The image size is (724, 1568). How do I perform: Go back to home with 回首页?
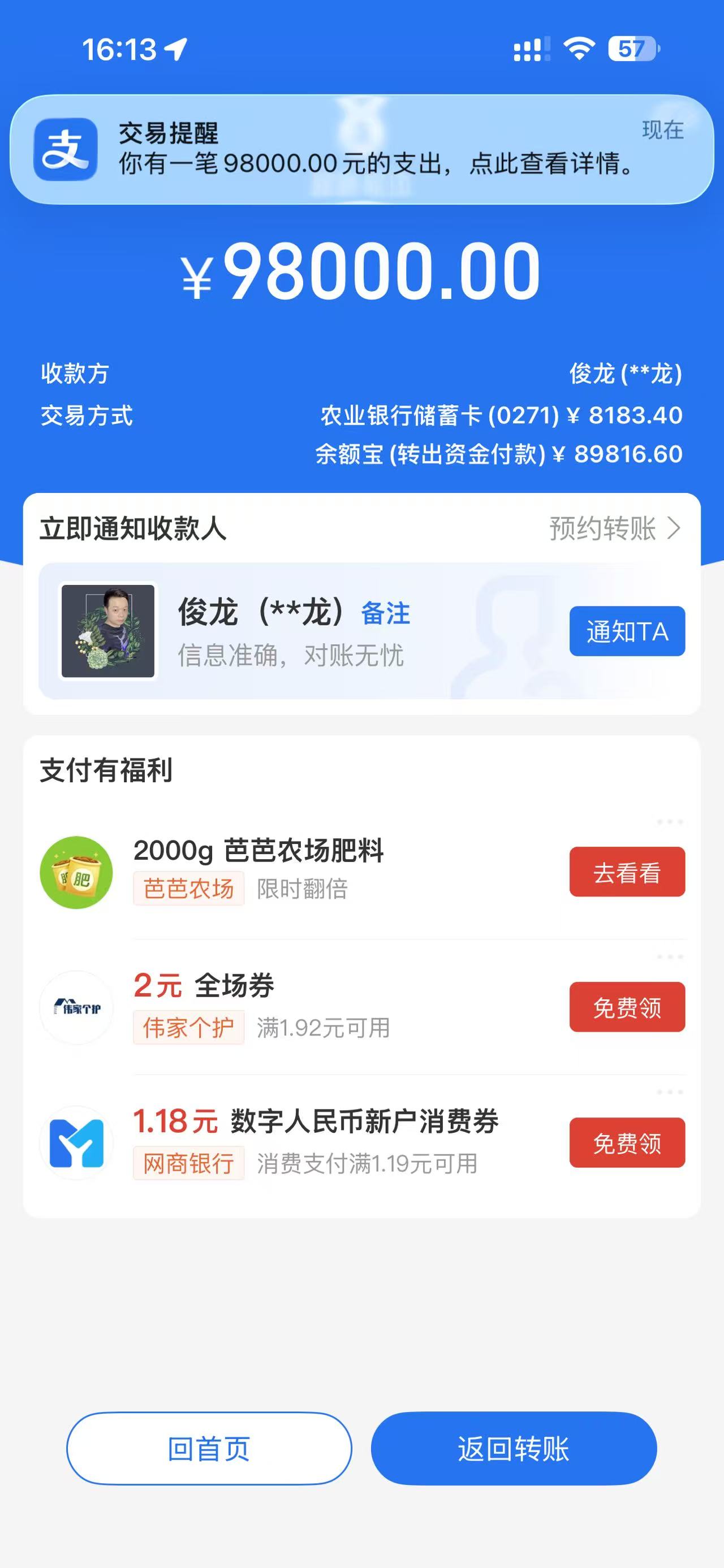tap(209, 1449)
